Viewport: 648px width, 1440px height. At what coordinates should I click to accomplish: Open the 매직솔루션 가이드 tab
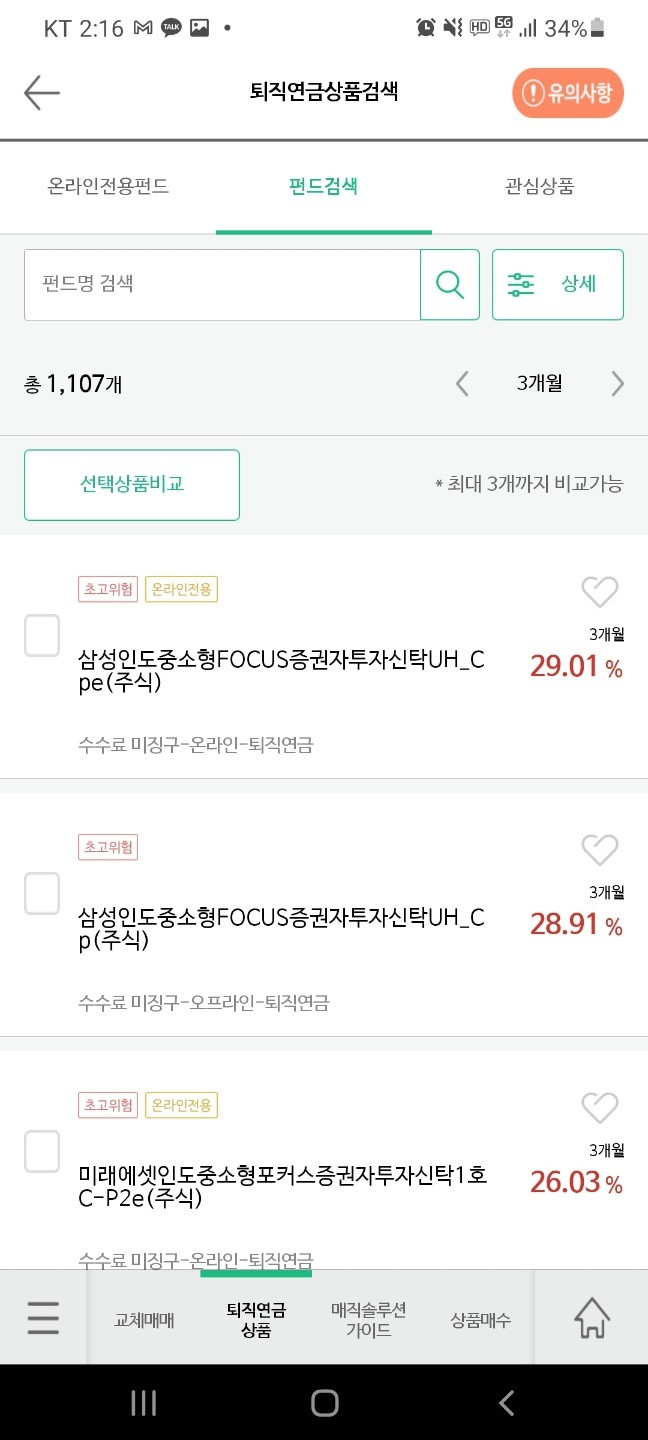point(369,1320)
